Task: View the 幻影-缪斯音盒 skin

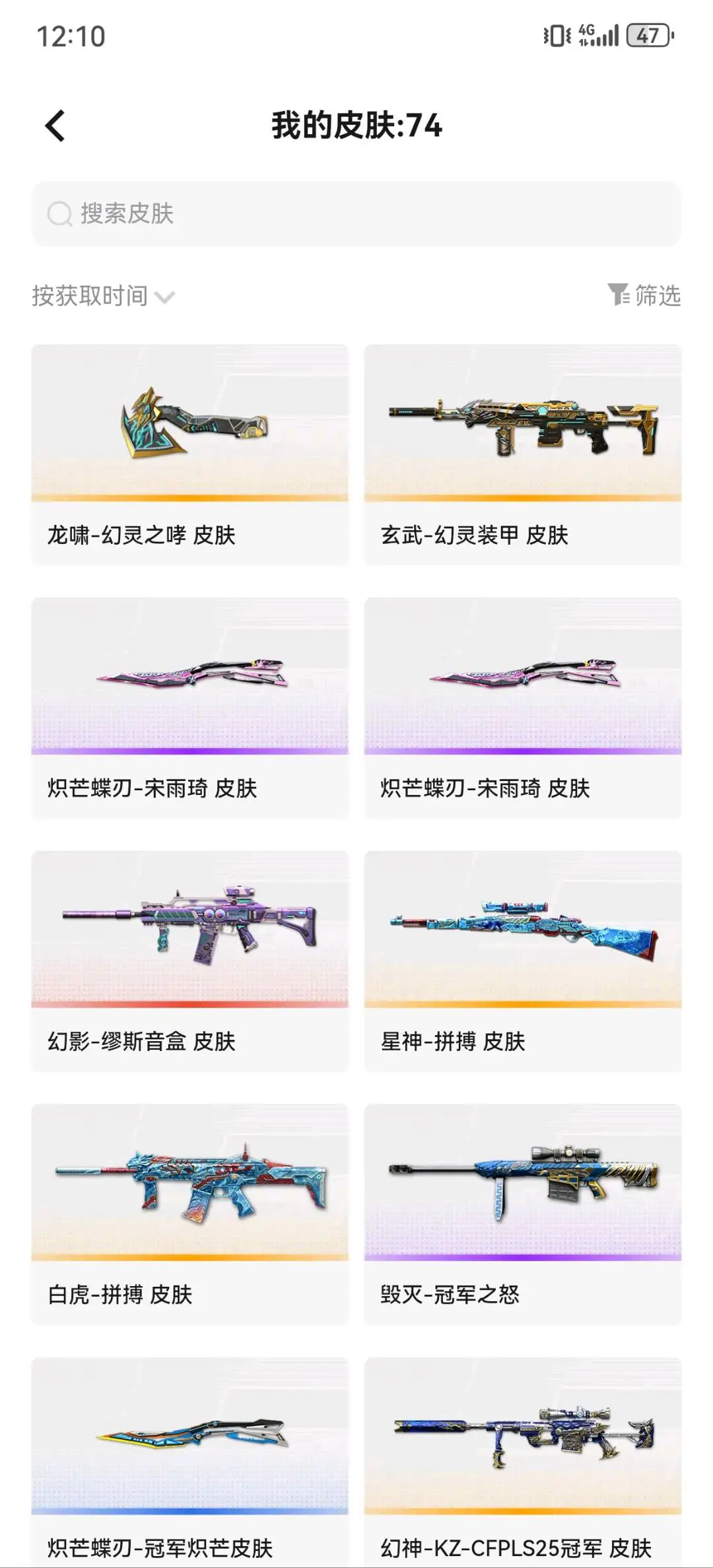Action: click(x=190, y=961)
